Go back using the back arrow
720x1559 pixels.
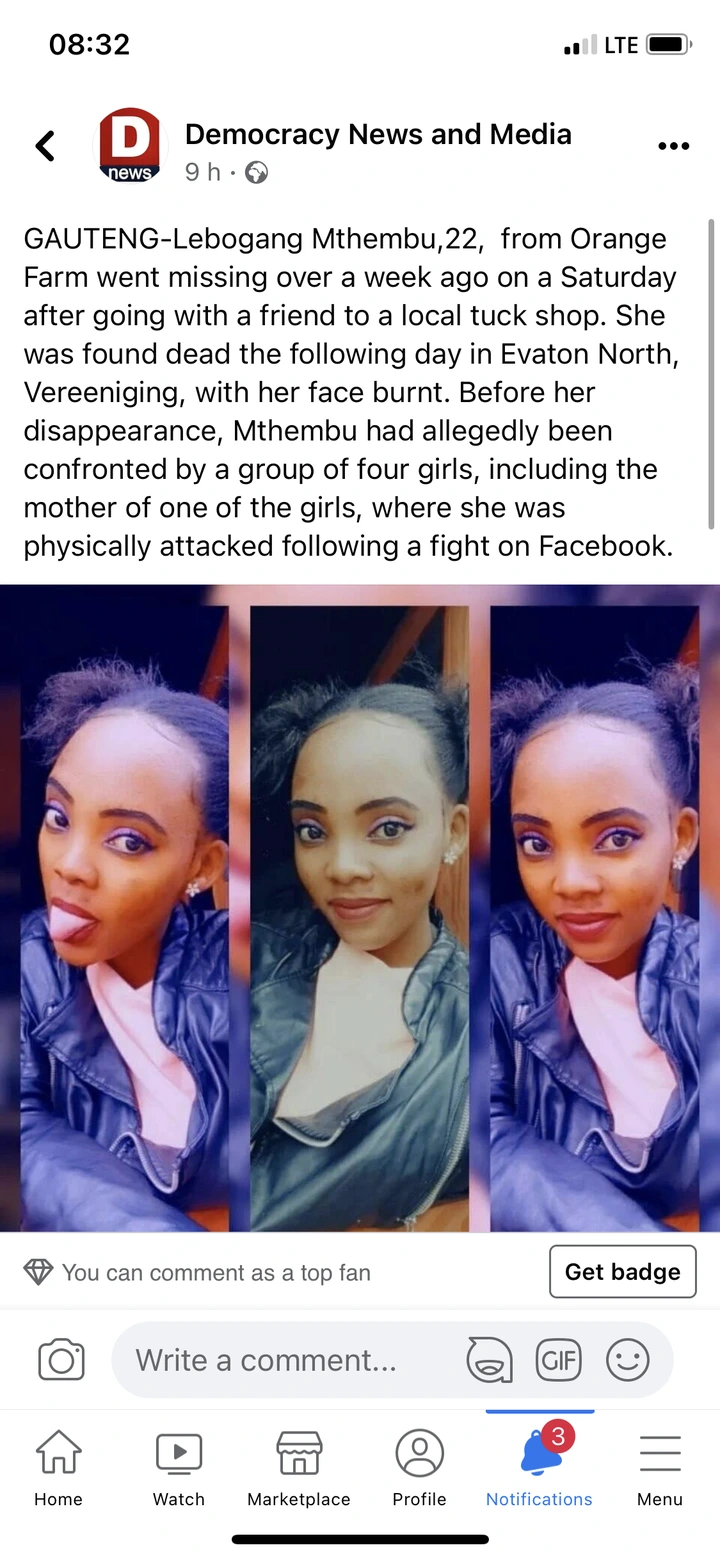pyautogui.click(x=45, y=146)
